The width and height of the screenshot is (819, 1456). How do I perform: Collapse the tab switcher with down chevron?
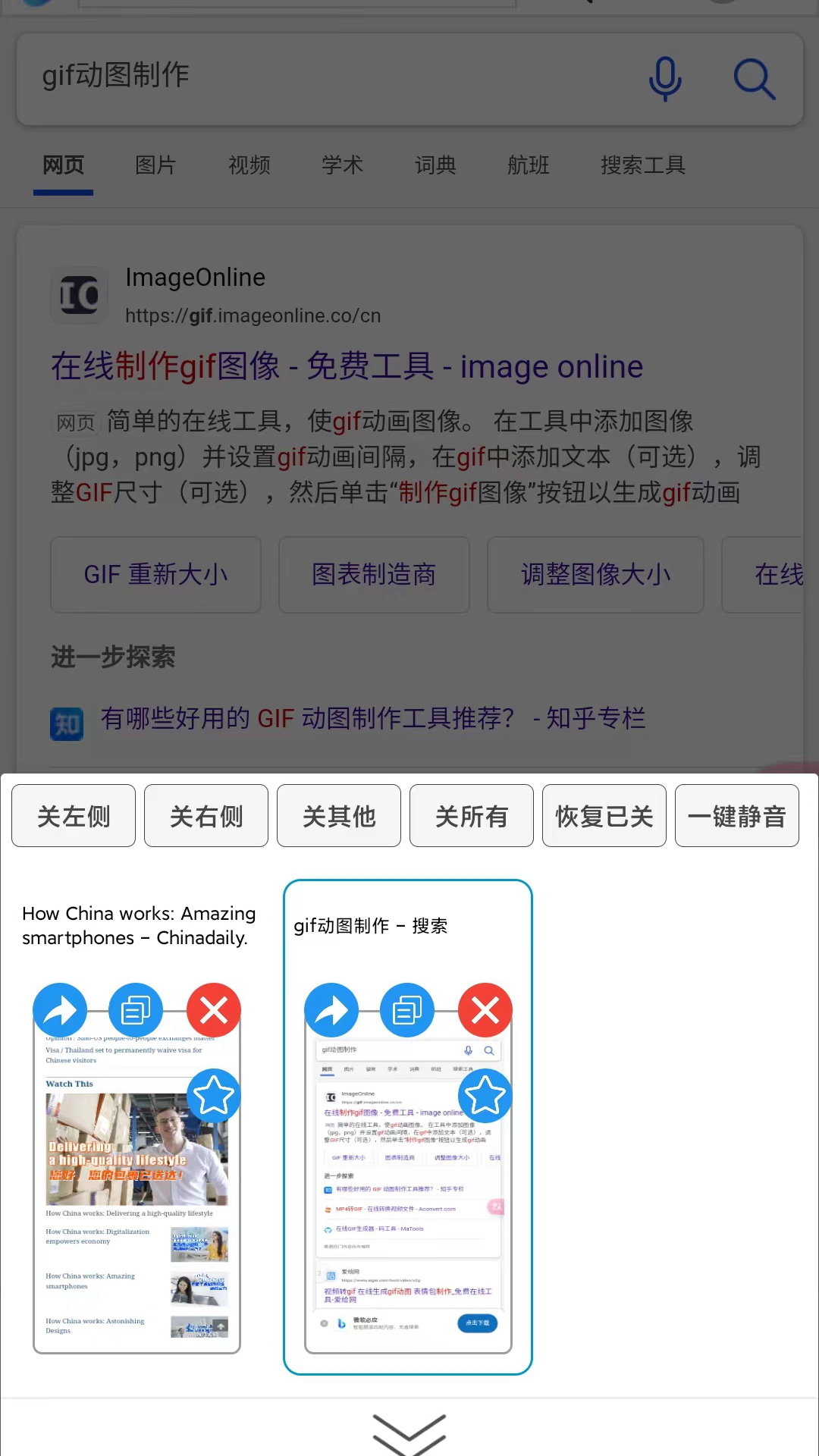(409, 1432)
